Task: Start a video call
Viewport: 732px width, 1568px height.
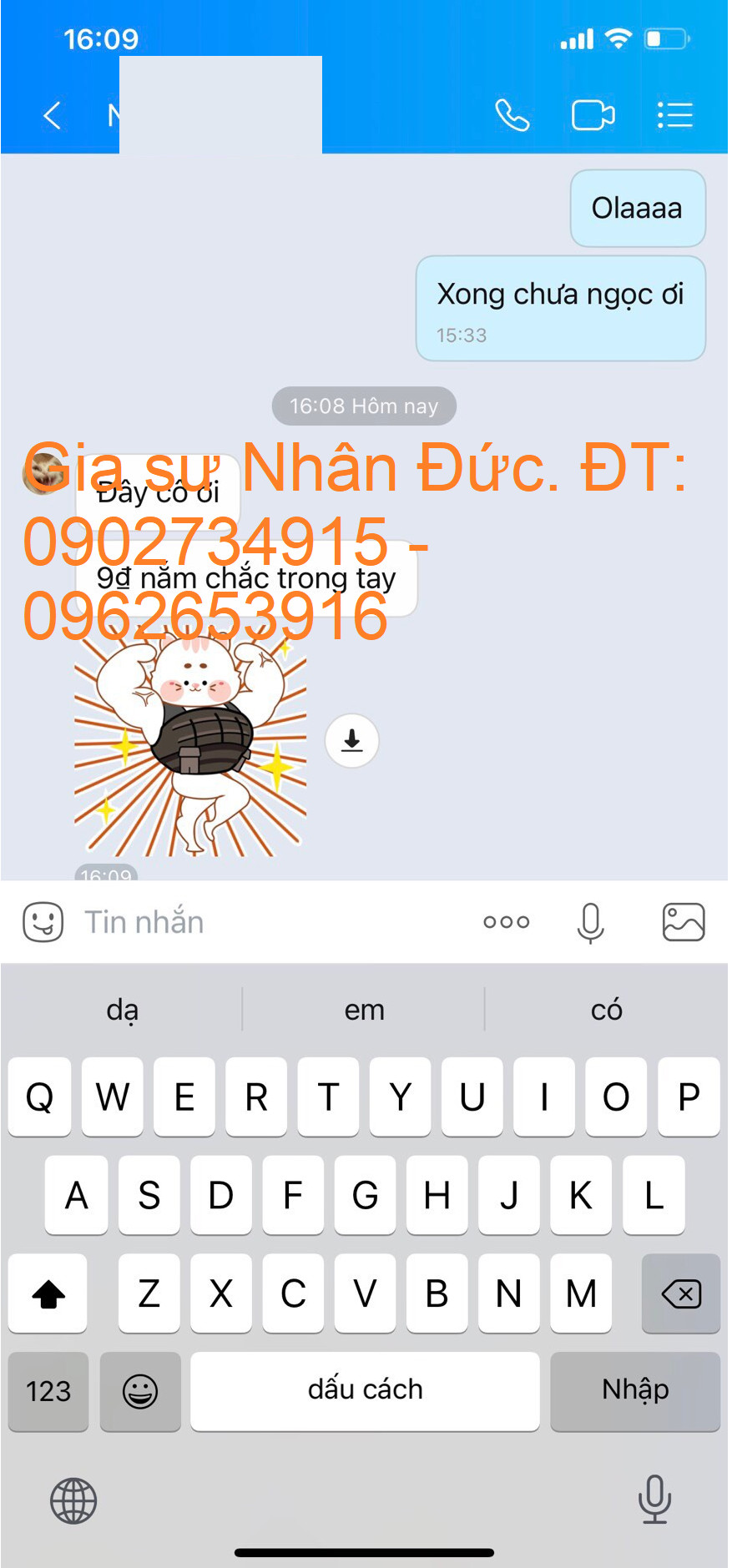Action: pos(593,115)
